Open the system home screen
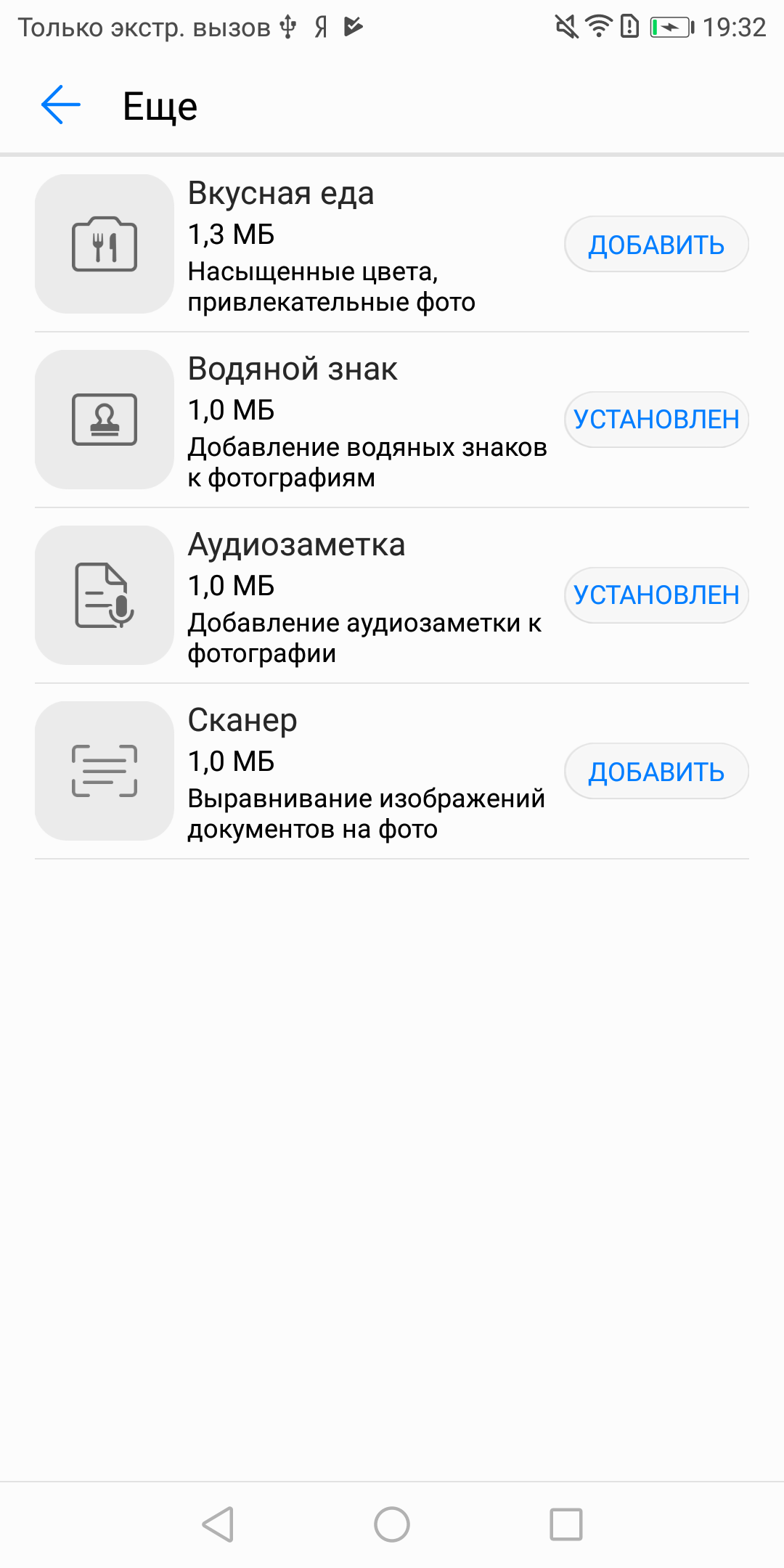 pyautogui.click(x=392, y=1524)
